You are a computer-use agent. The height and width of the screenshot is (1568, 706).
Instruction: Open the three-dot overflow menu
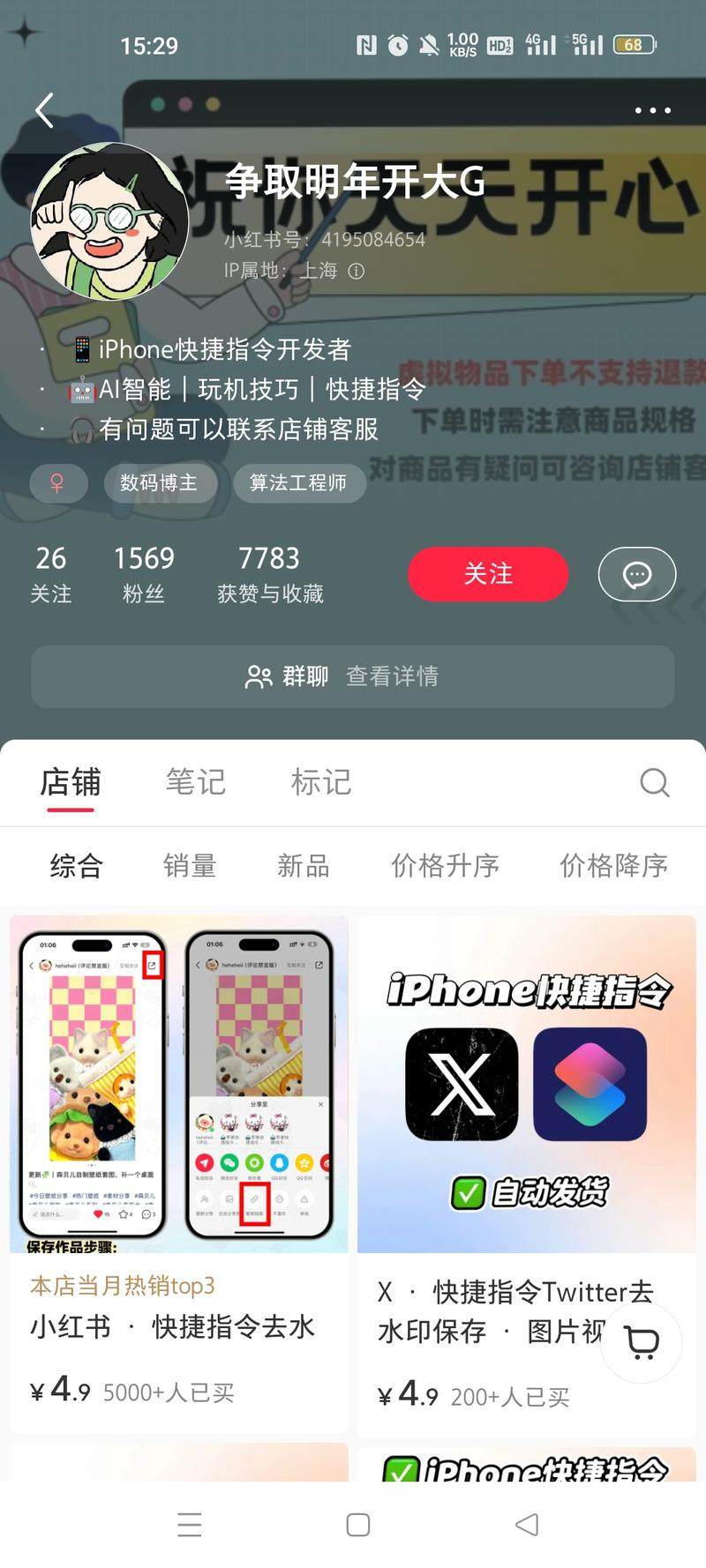coord(652,111)
